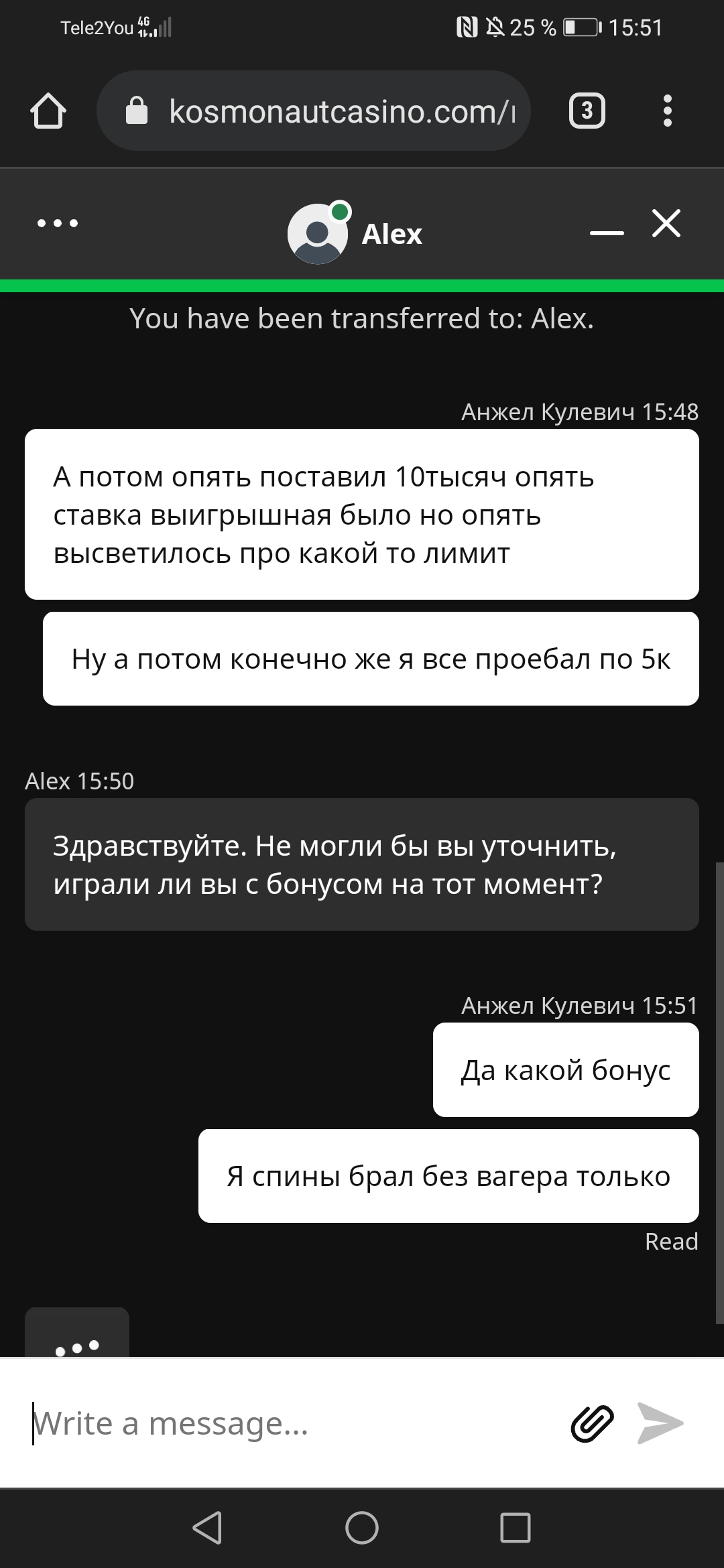Screen dimensions: 724x1568
Task: Tap the kosmonautcasino.com address bar
Action: (x=314, y=111)
